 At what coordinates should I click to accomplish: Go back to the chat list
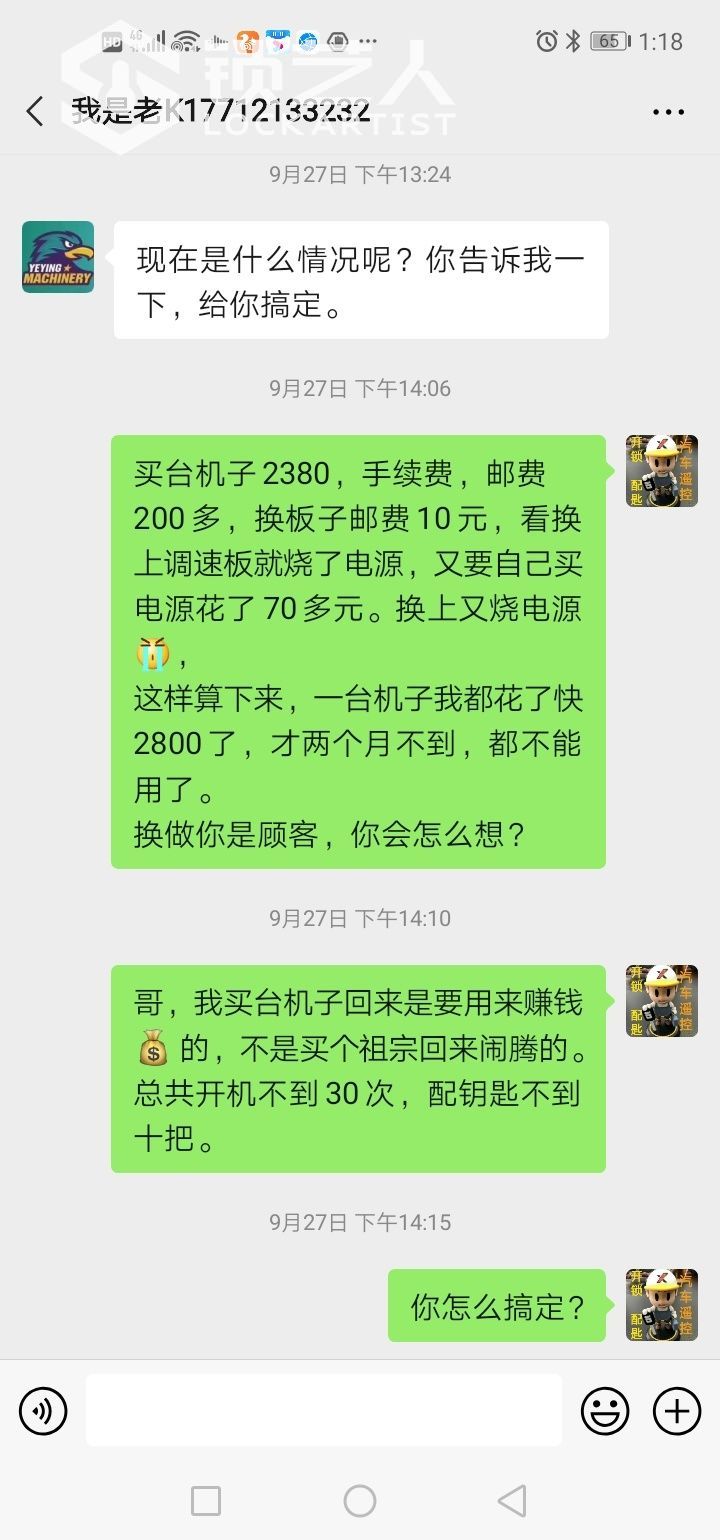pos(35,111)
